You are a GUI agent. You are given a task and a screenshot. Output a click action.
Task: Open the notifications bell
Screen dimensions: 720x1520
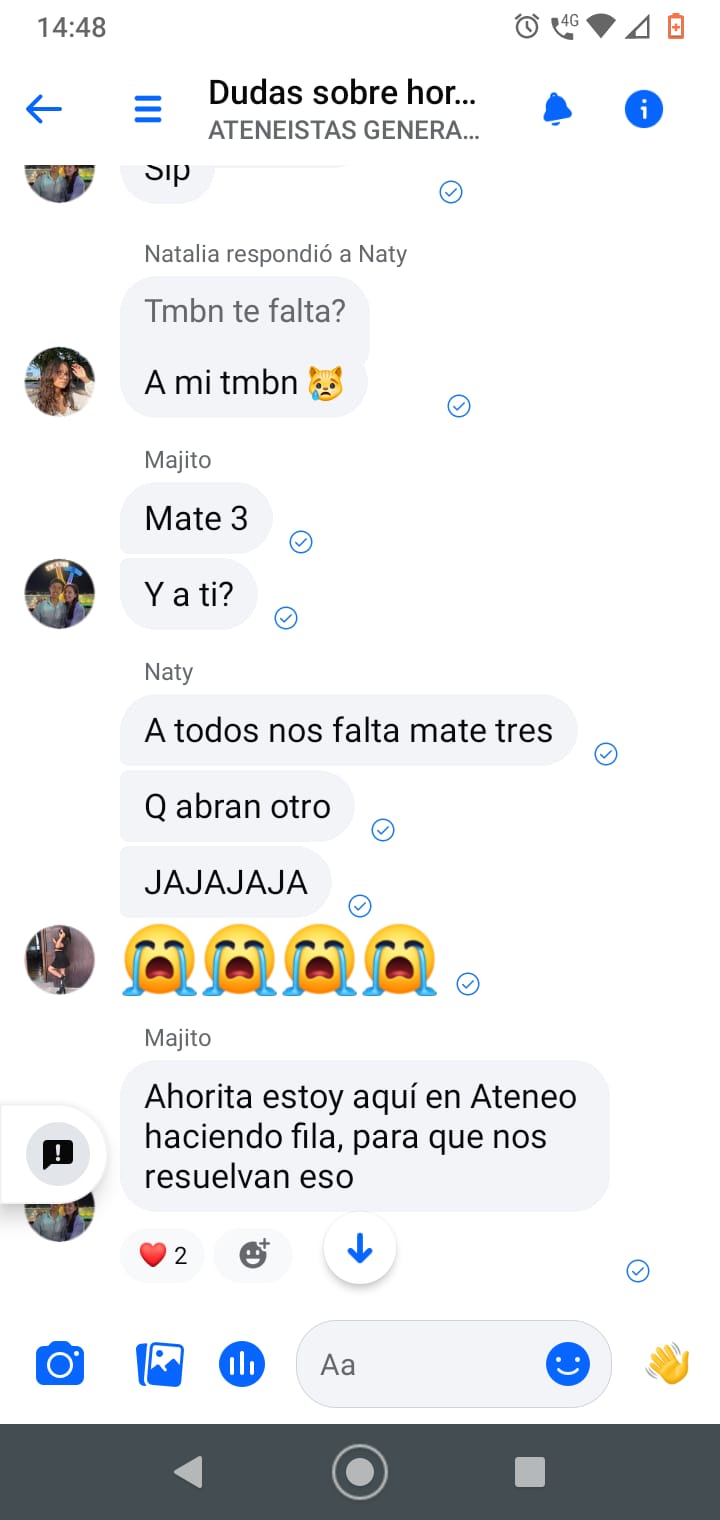[557, 109]
